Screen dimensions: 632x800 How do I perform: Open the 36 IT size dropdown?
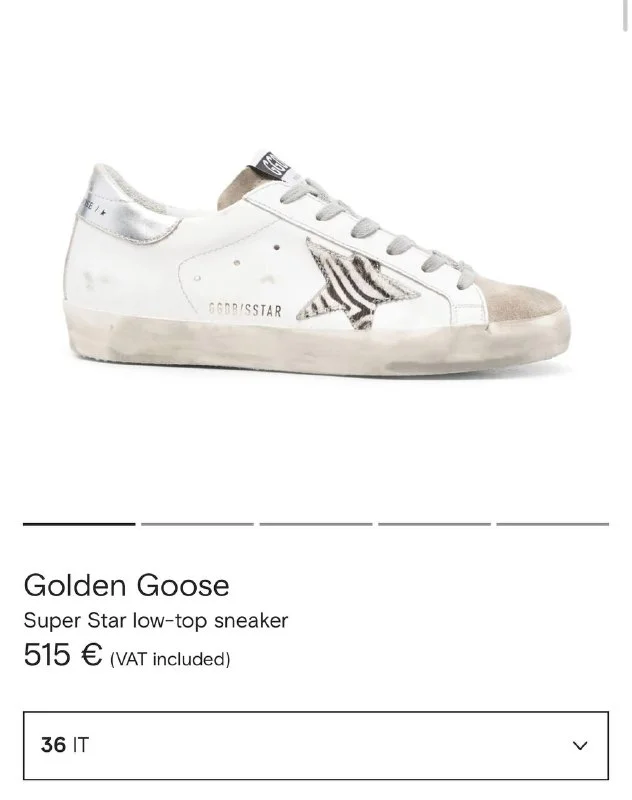coord(315,745)
